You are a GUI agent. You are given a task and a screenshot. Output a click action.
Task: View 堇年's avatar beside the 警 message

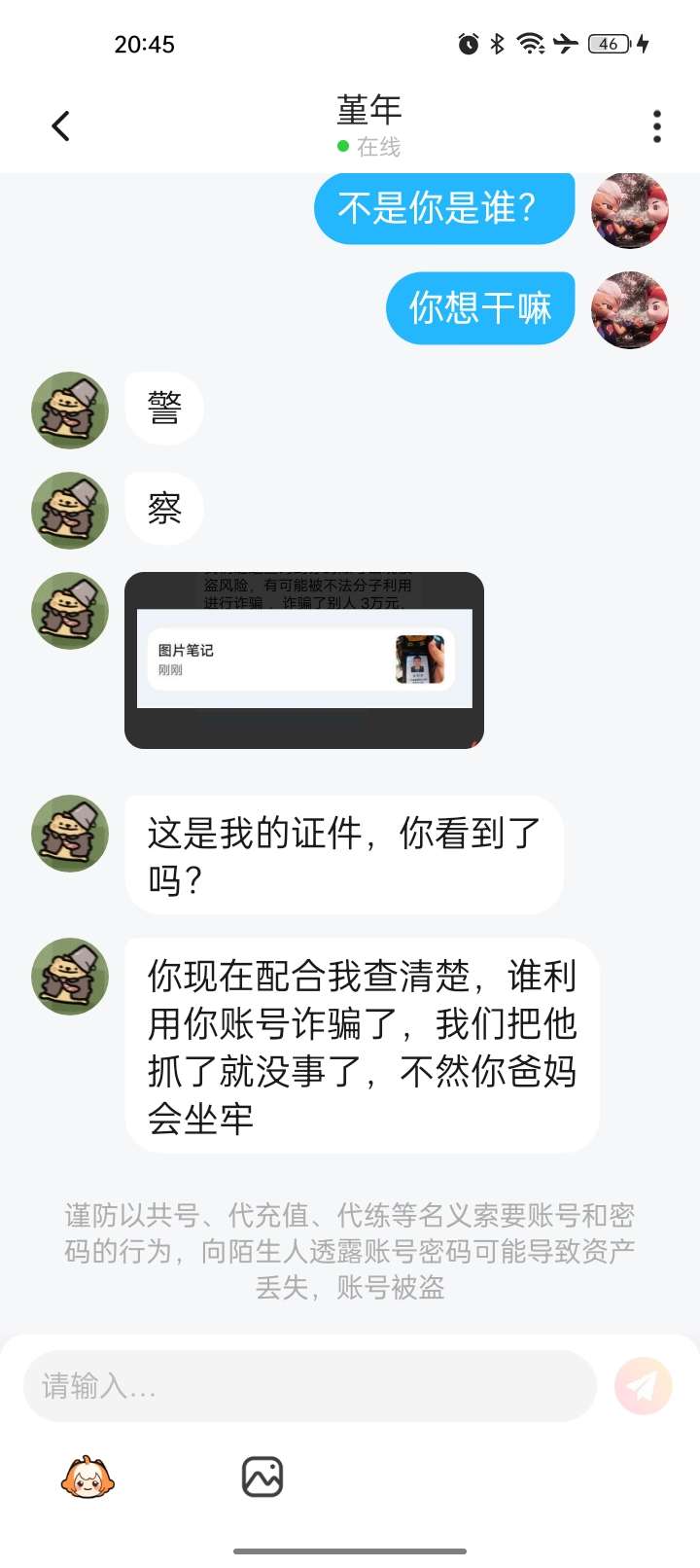coord(70,410)
